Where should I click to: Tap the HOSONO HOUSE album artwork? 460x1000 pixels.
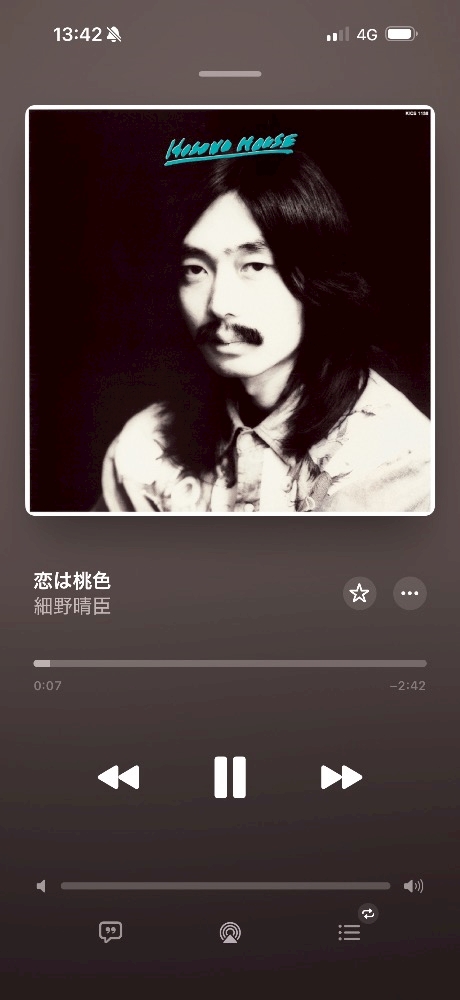coord(230,310)
